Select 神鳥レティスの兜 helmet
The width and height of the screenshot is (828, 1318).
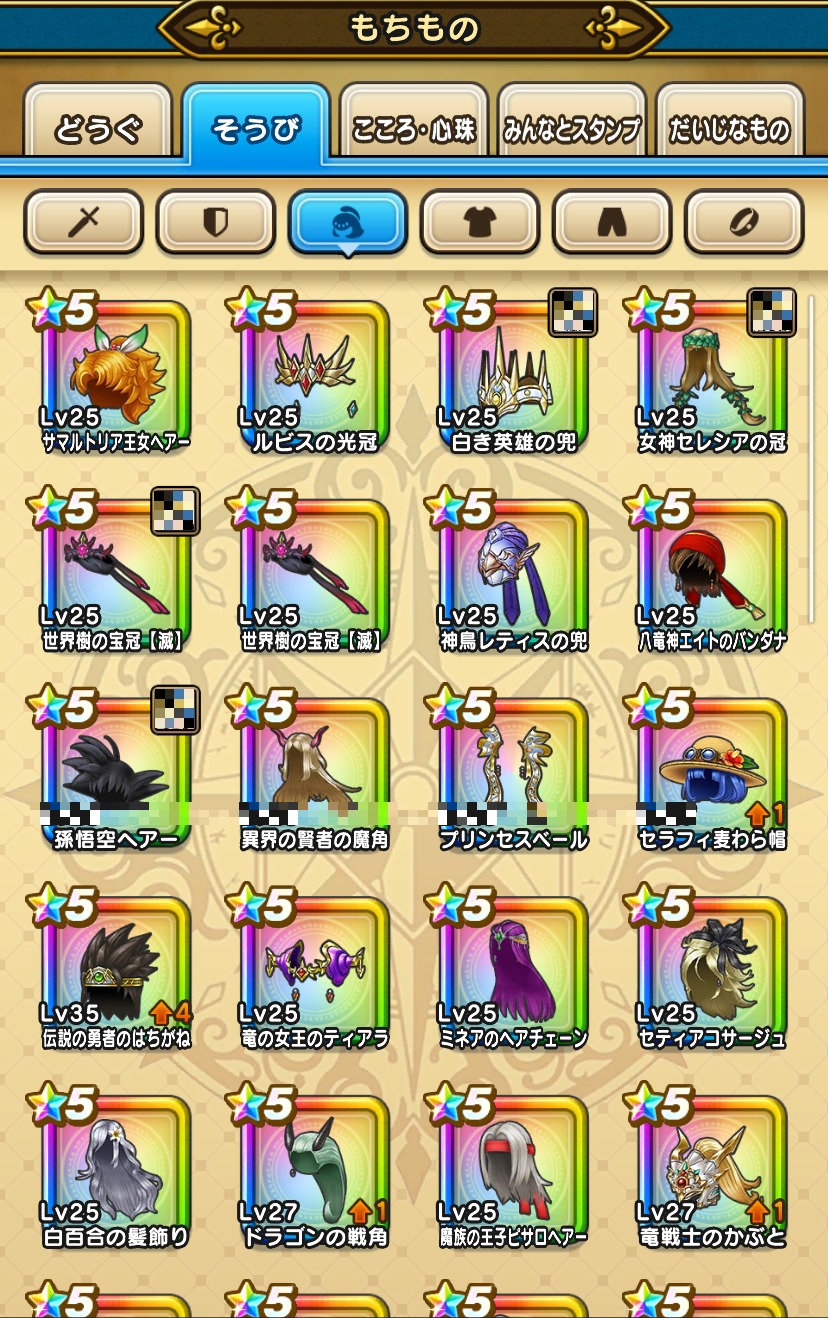point(513,575)
